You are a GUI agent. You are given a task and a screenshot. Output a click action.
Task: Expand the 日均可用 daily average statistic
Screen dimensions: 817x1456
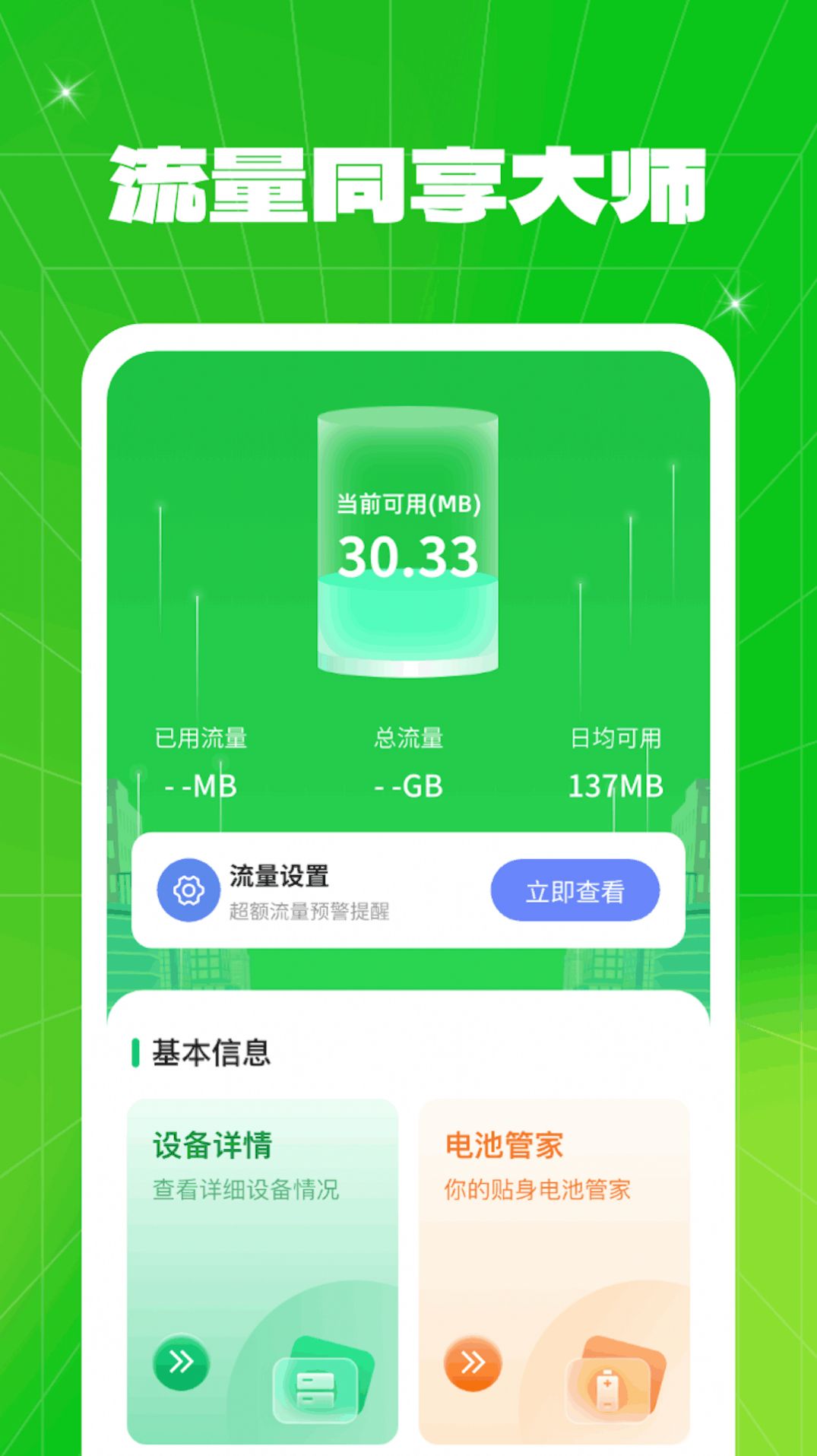click(619, 760)
